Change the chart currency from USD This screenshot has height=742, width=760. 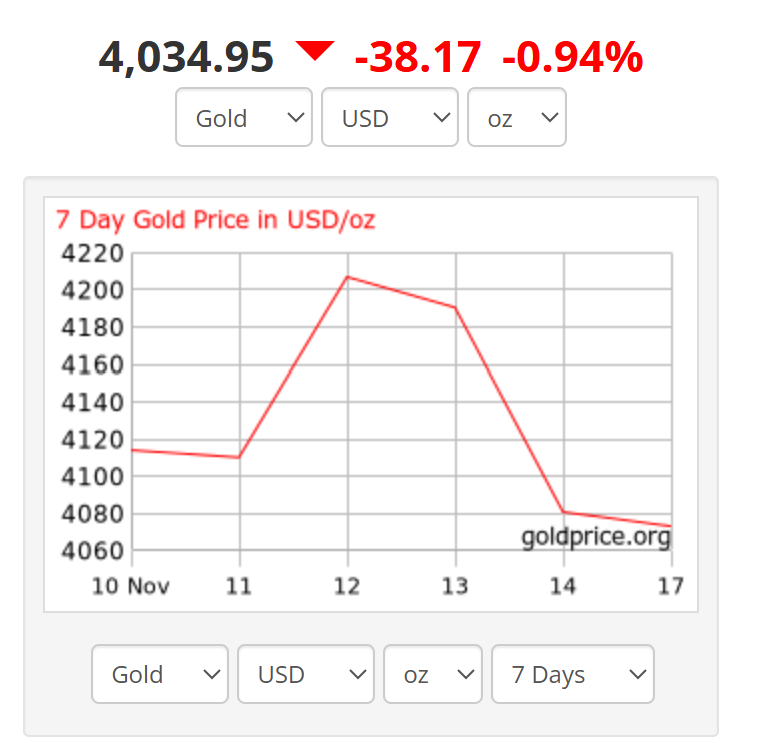[306, 674]
